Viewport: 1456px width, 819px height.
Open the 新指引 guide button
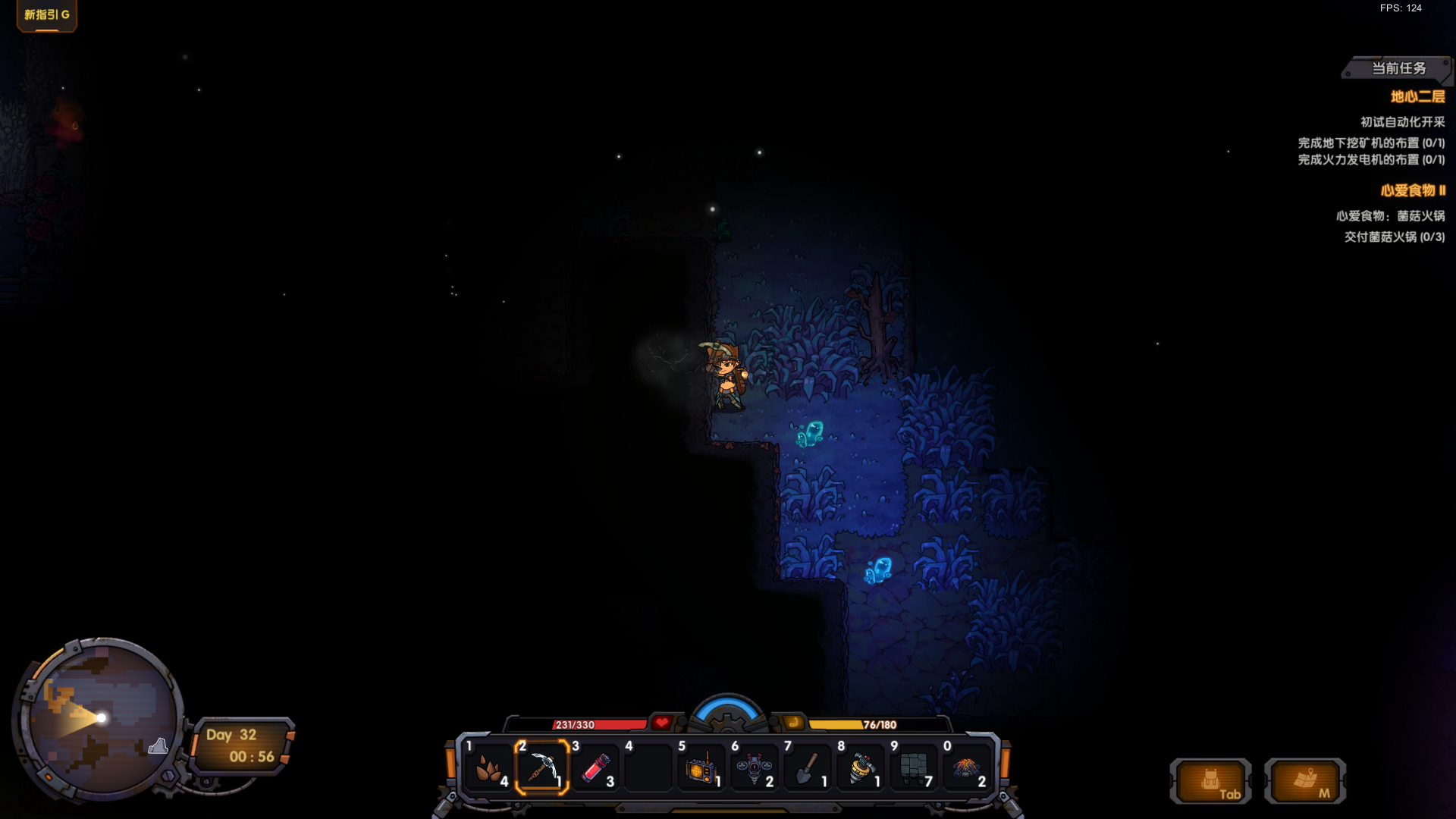click(46, 15)
